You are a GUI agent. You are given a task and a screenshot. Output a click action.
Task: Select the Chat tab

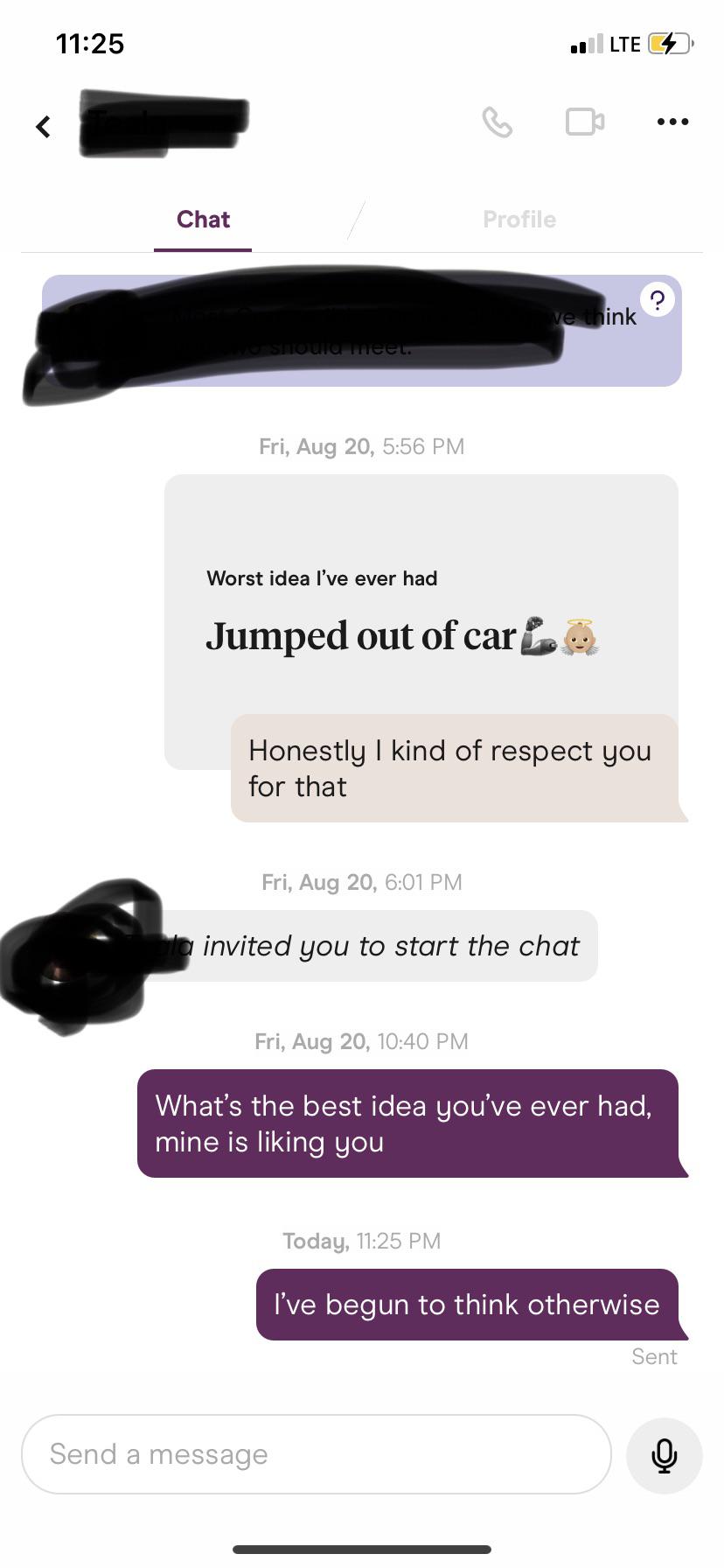pyautogui.click(x=203, y=220)
